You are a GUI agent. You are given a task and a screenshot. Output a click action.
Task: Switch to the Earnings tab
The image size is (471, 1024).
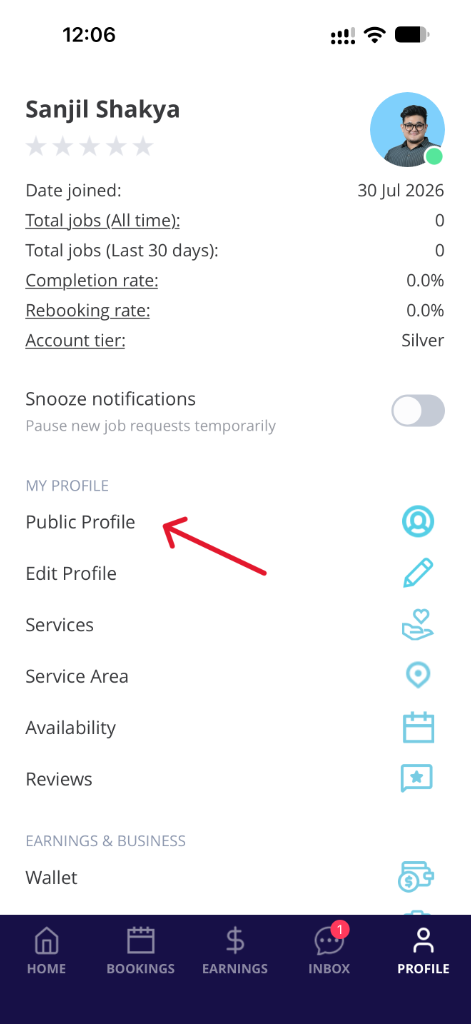235,952
